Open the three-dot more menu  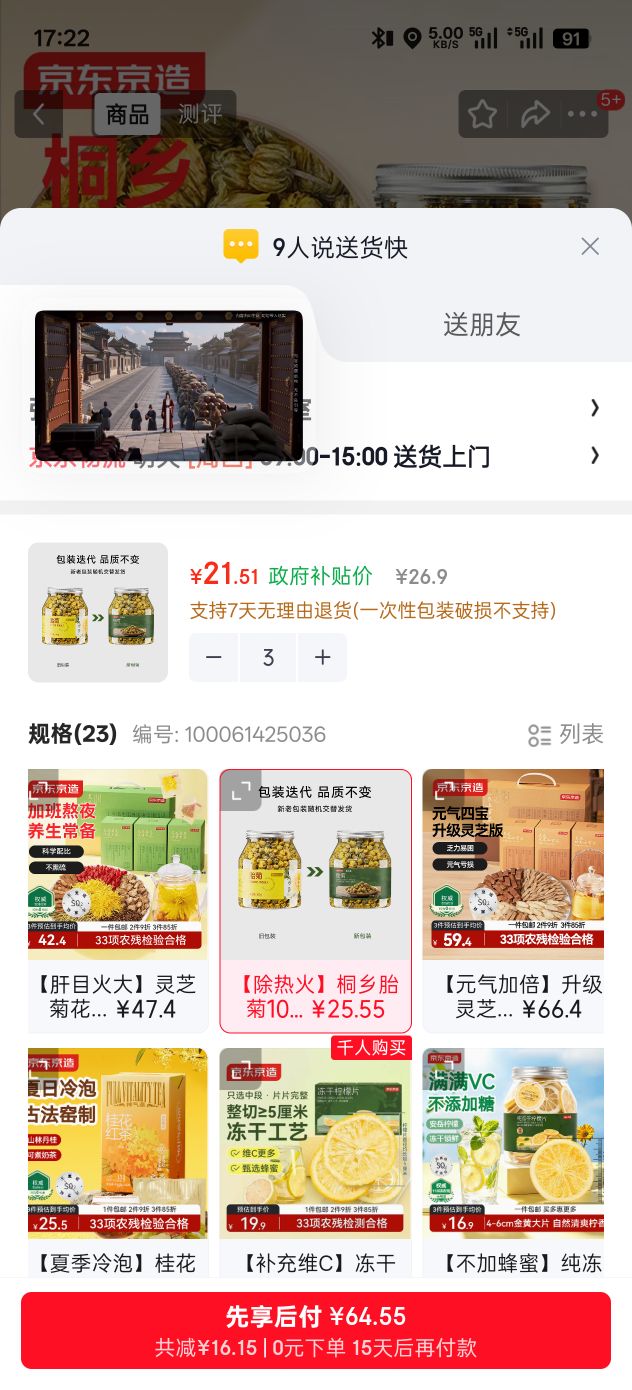click(x=583, y=114)
